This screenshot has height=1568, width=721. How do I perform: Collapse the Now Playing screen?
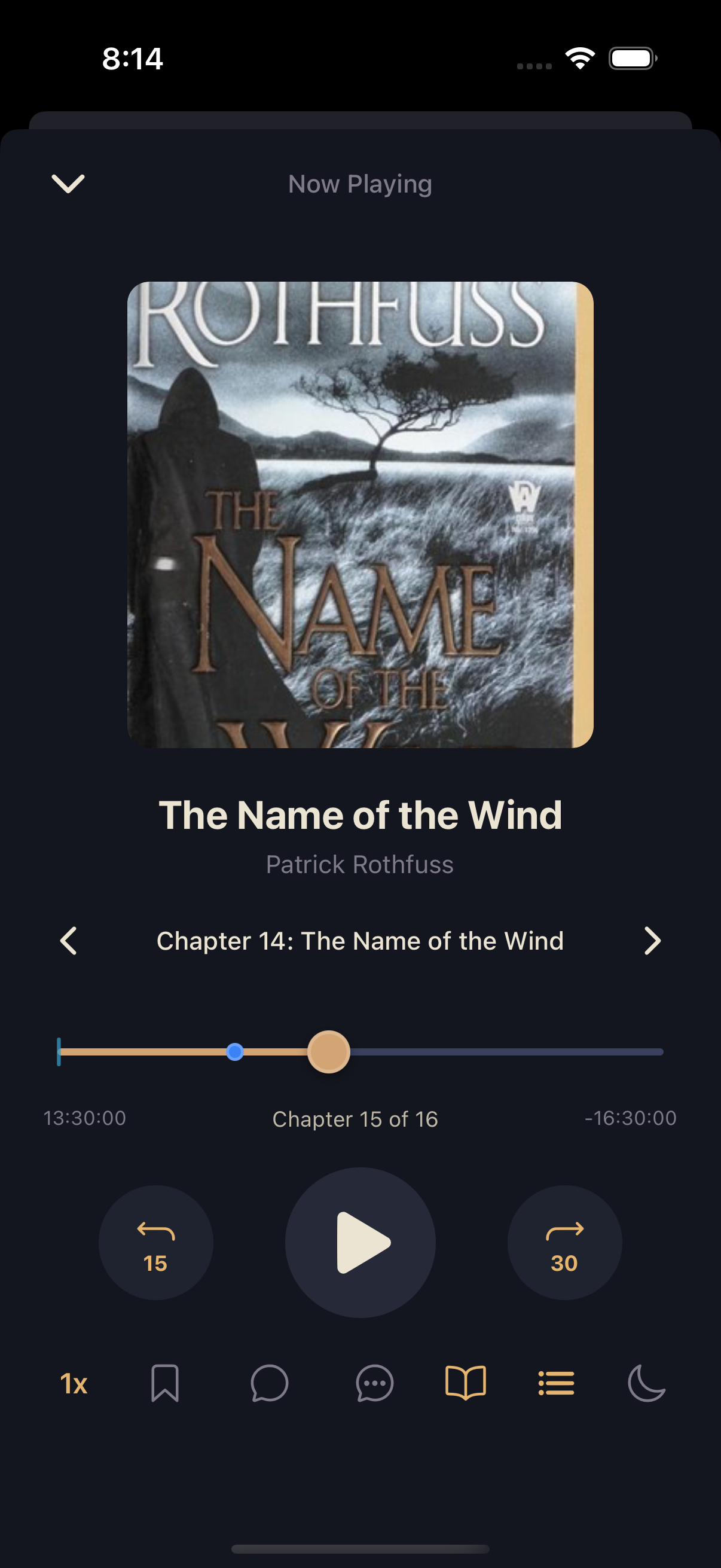[68, 183]
